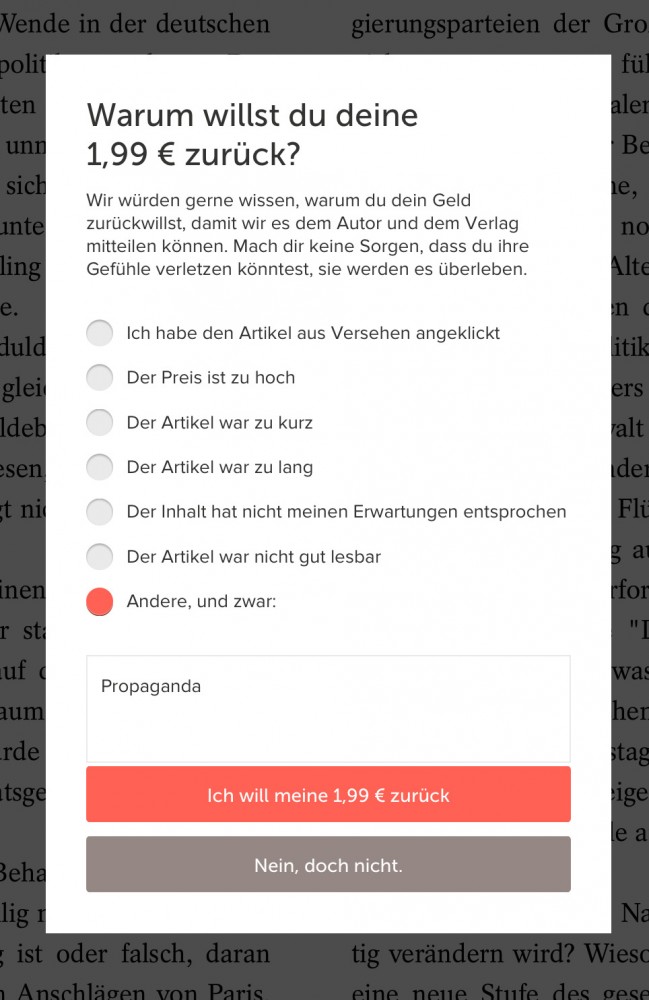The height and width of the screenshot is (1000, 649).
Task: Select 'Der Inhalt hat nicht meinen Erwartungen entsprochen'
Action: click(100, 512)
